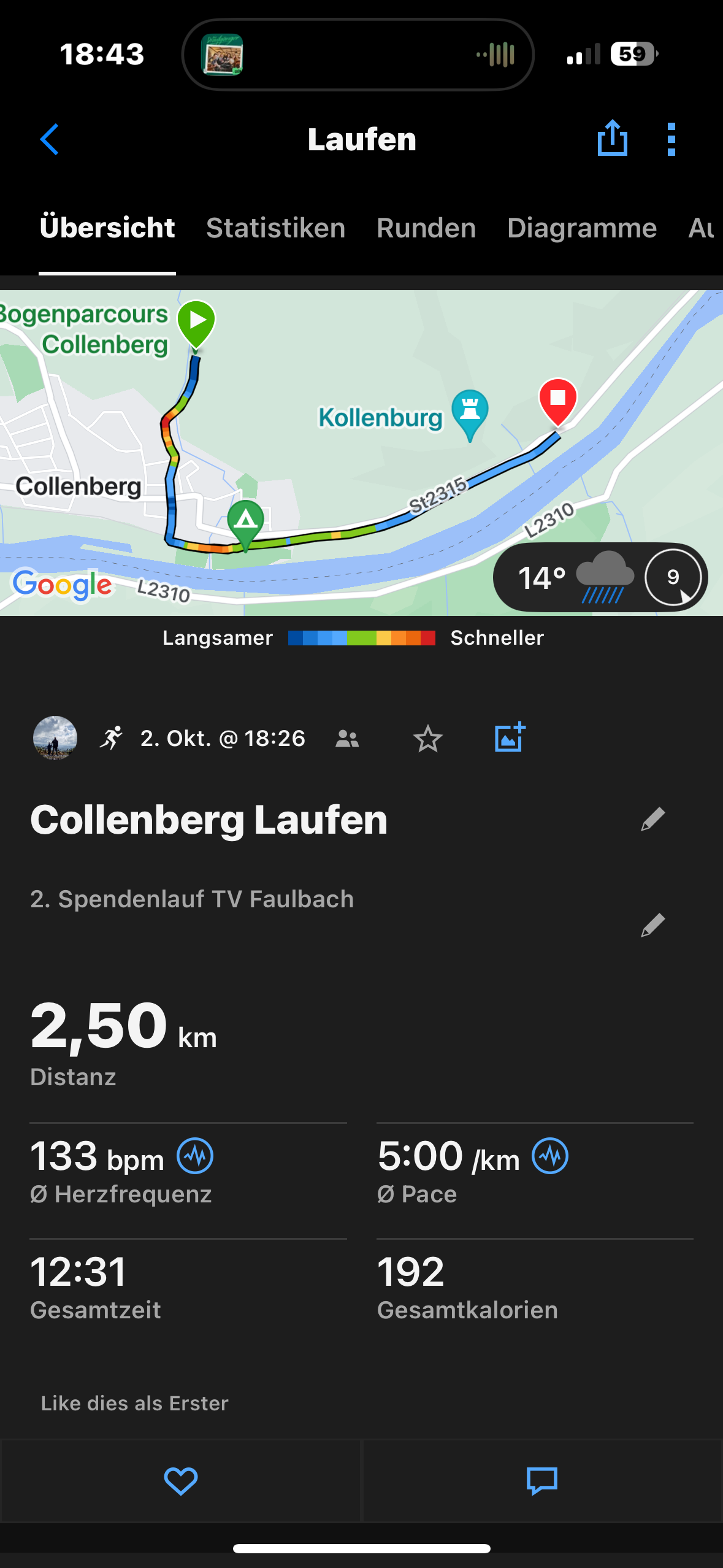
Task: Share this running activity
Action: (x=612, y=138)
